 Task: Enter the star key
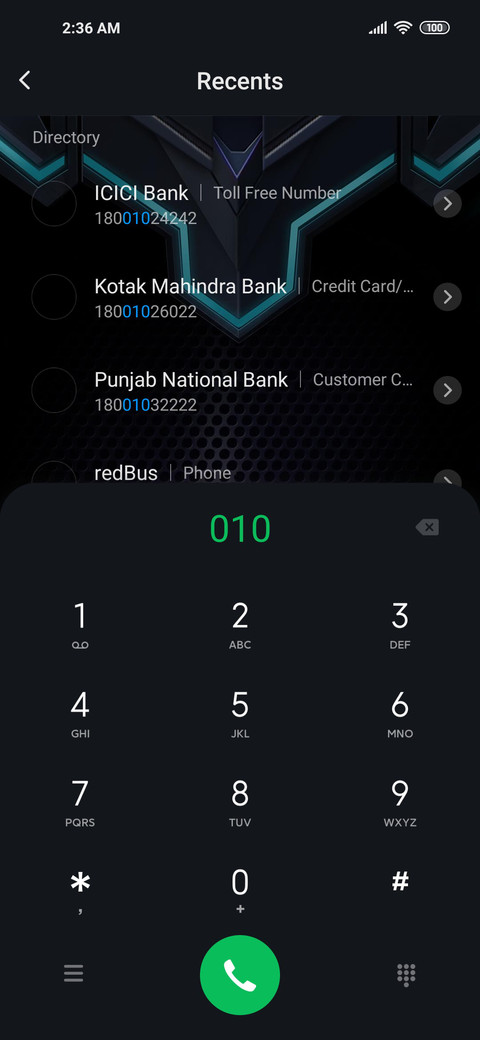[x=80, y=892]
